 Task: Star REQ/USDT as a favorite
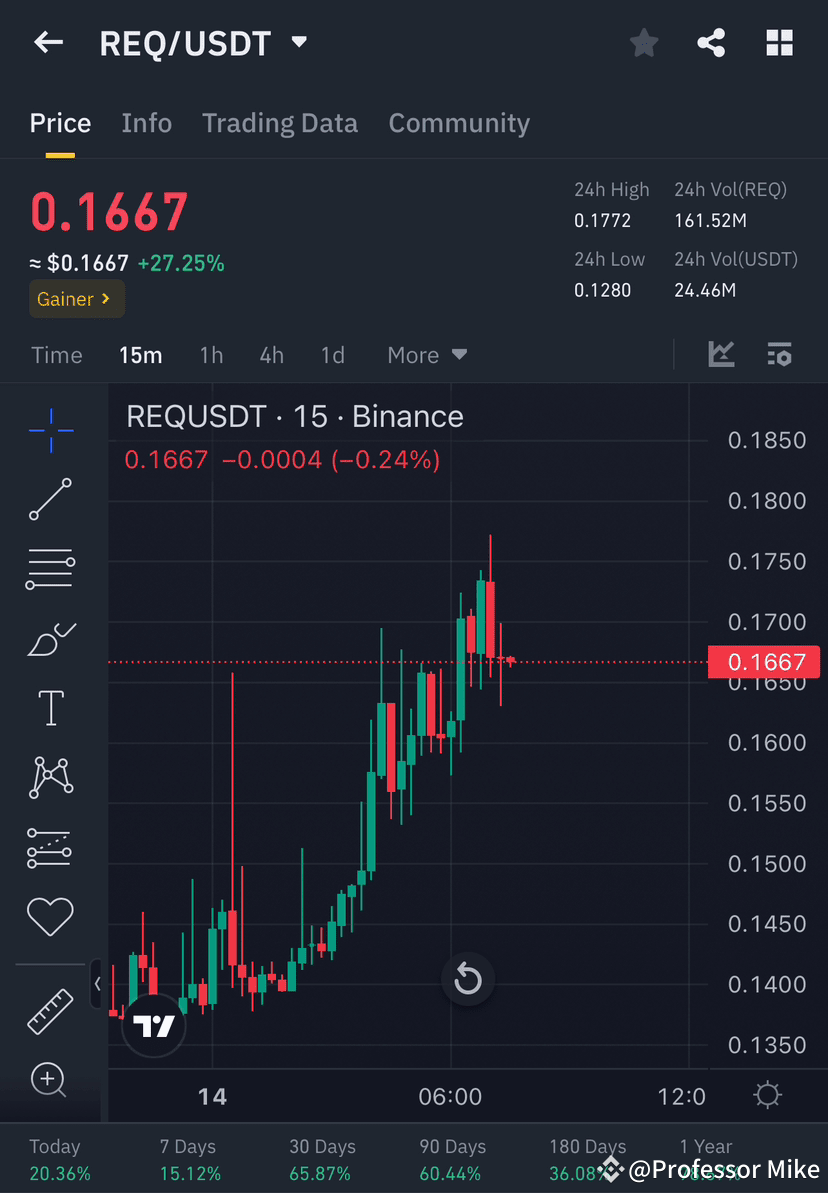(x=643, y=42)
